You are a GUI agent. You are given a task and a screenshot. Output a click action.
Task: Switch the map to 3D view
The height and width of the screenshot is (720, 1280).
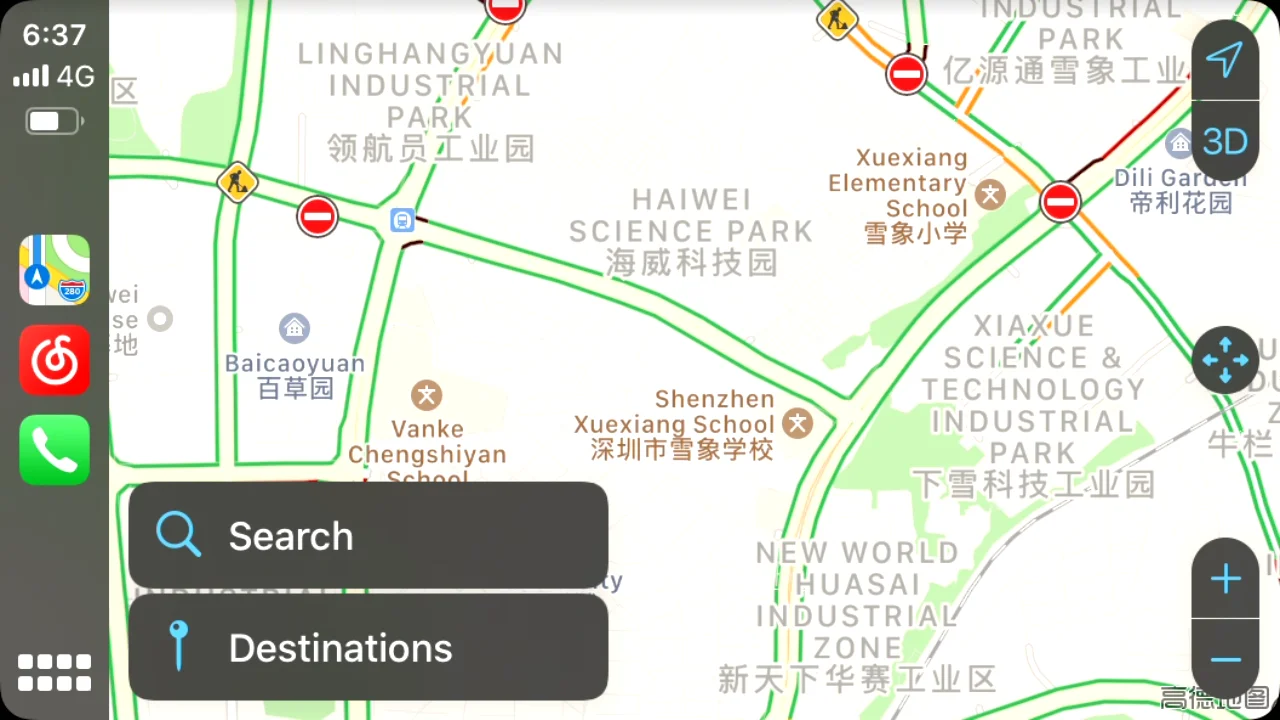[x=1225, y=142]
